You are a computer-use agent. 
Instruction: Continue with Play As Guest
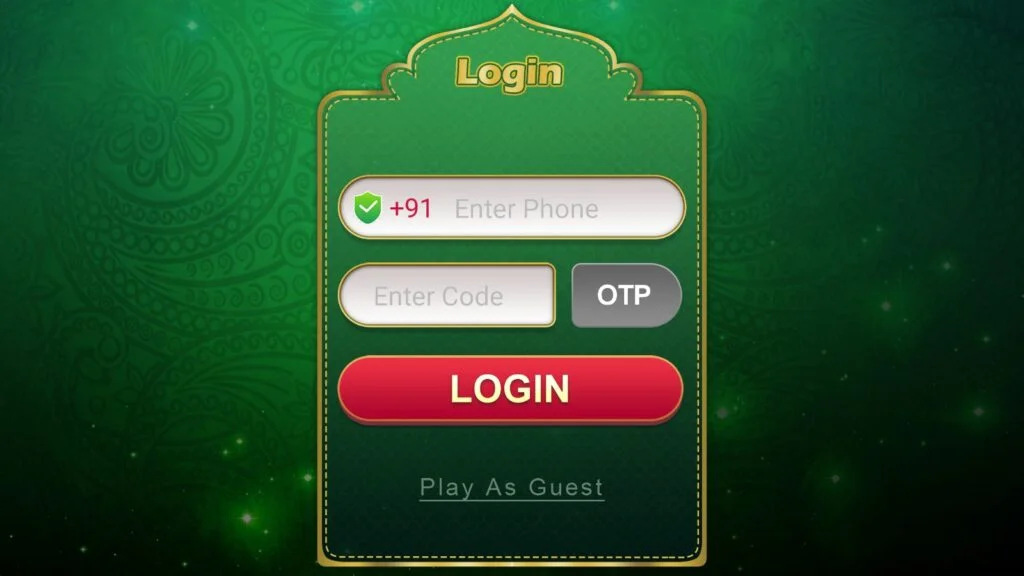pos(511,488)
